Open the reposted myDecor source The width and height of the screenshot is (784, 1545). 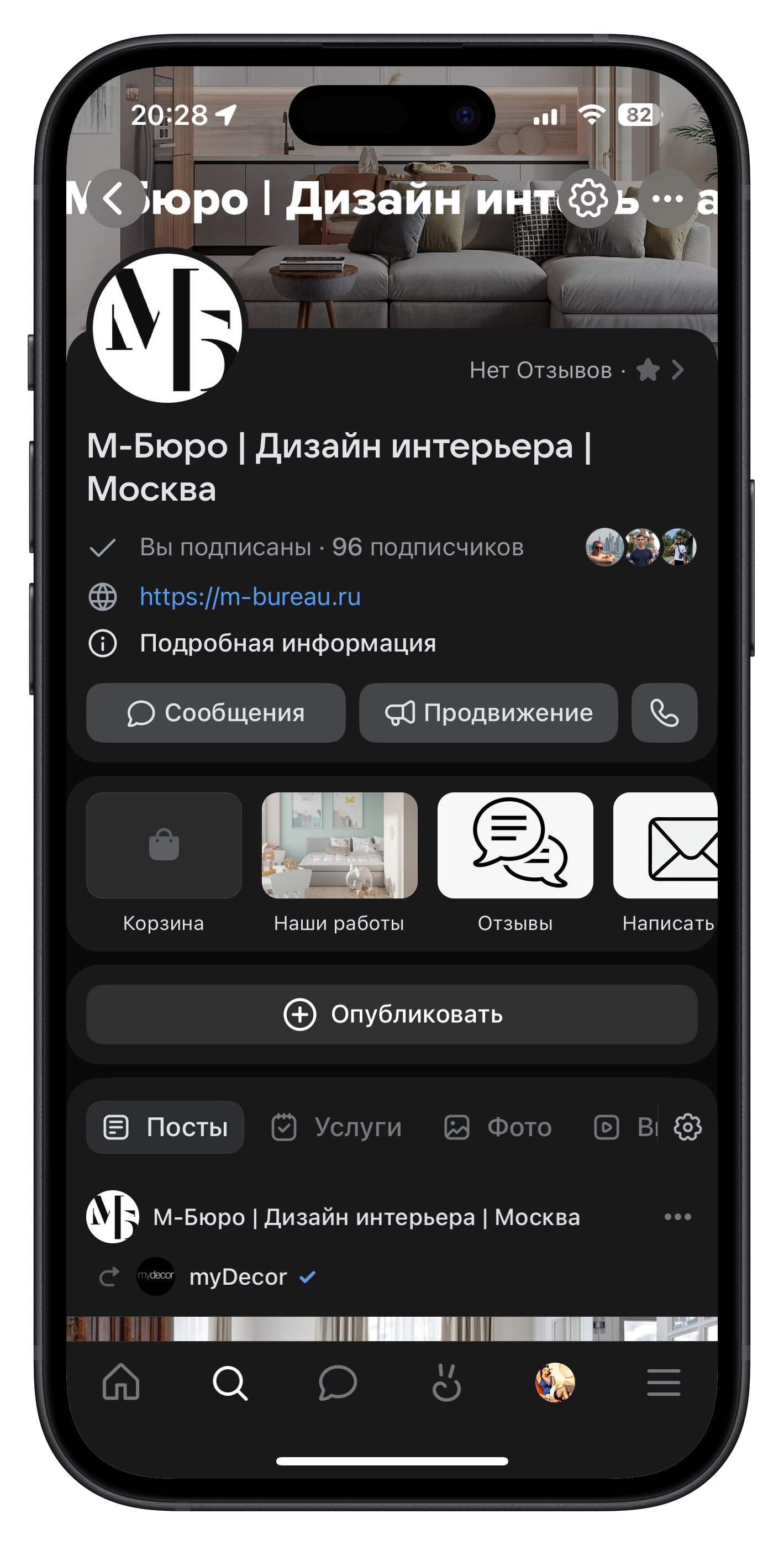238,1277
